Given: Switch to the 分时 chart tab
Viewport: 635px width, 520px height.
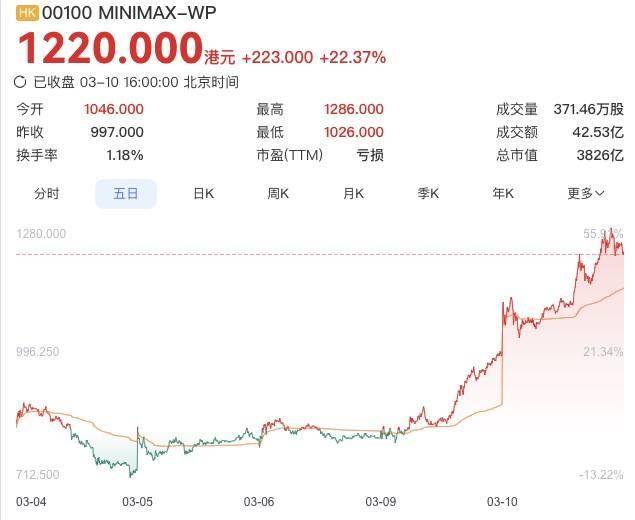Looking at the screenshot, I should (47, 194).
